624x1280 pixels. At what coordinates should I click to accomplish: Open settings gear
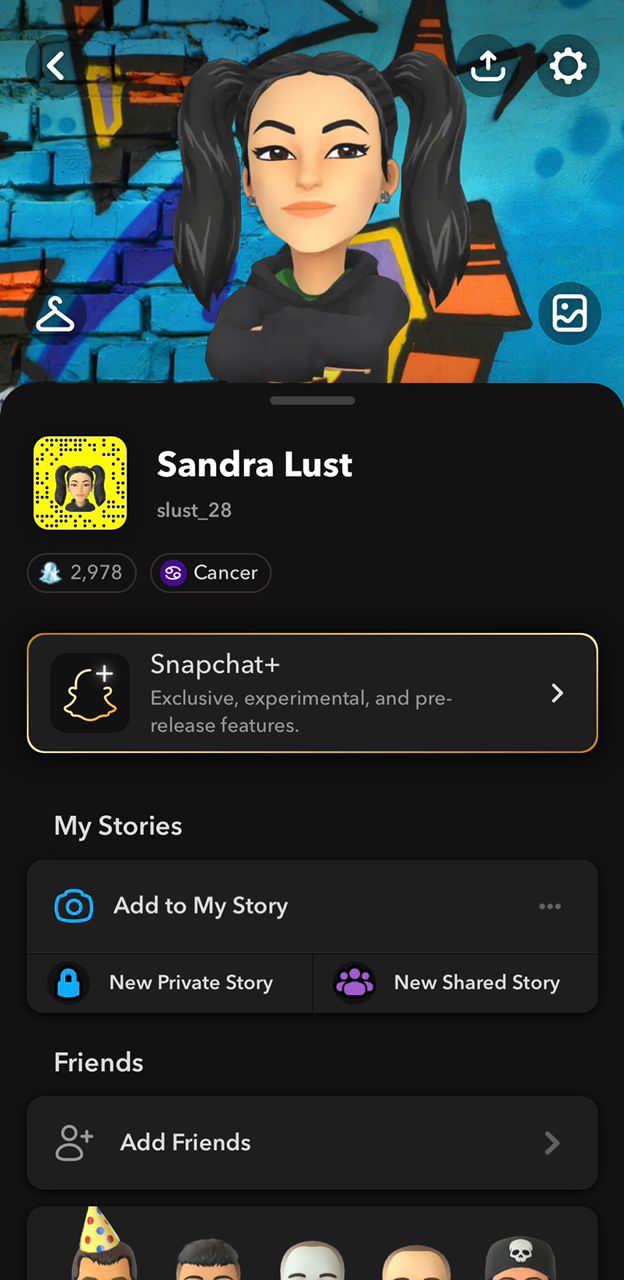(568, 66)
